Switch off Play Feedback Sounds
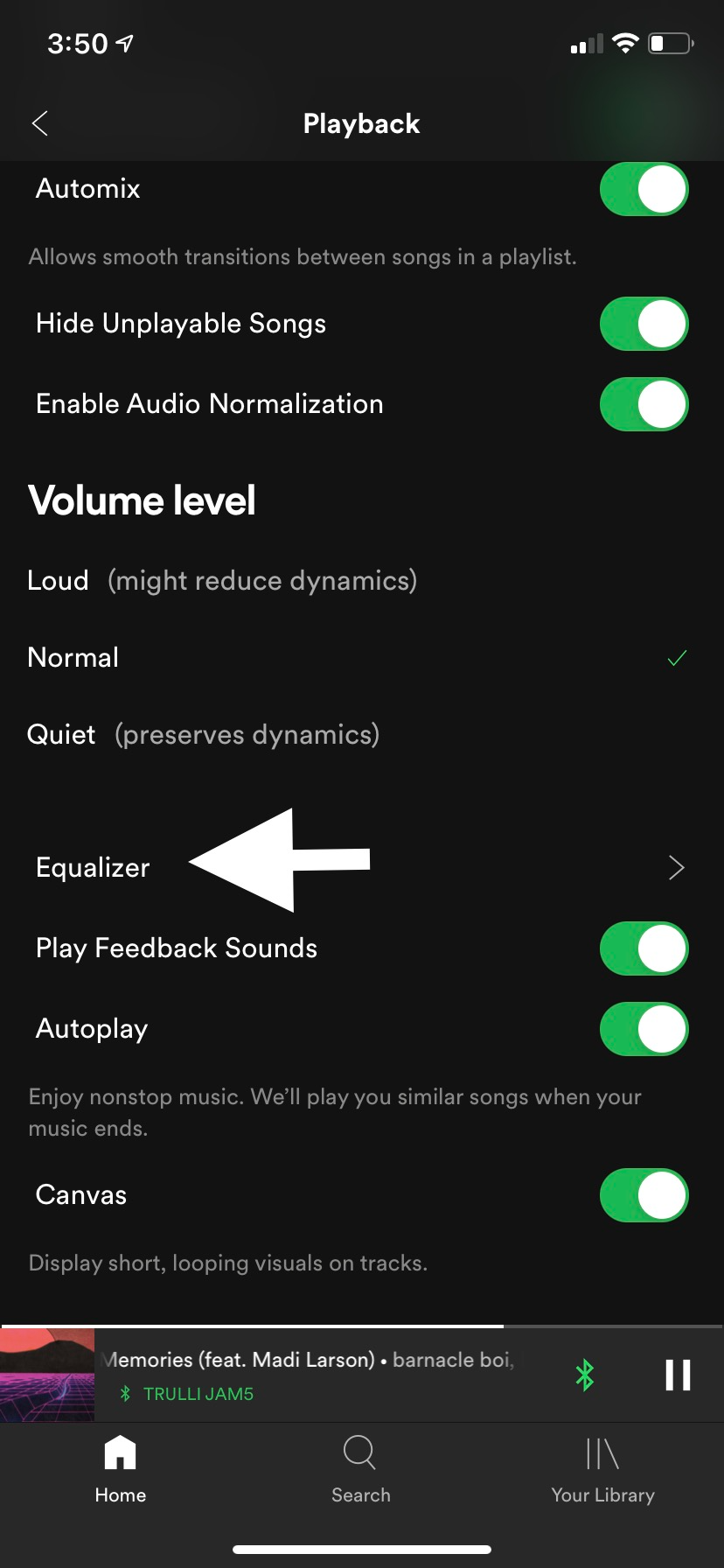 pos(644,948)
